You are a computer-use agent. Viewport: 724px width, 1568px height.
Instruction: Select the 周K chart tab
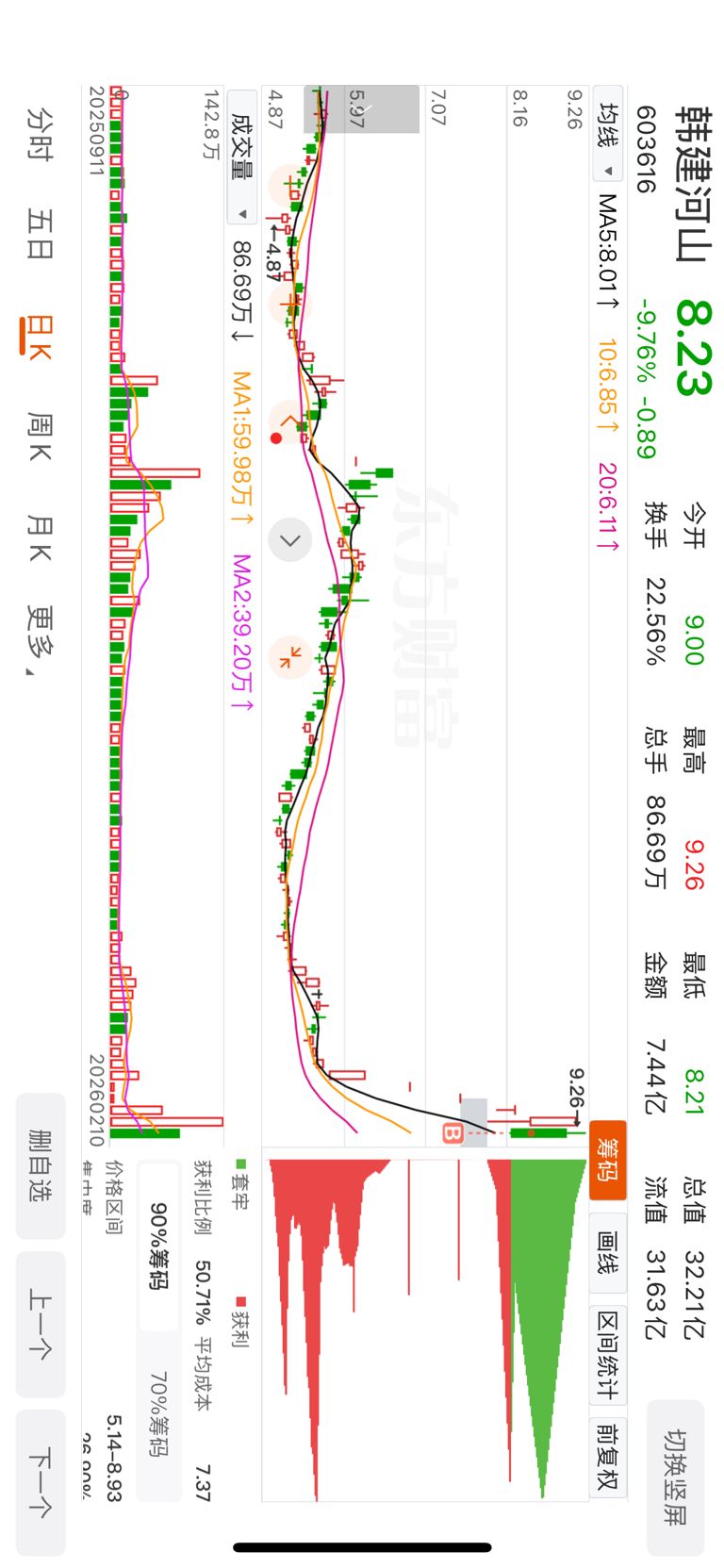(x=41, y=436)
